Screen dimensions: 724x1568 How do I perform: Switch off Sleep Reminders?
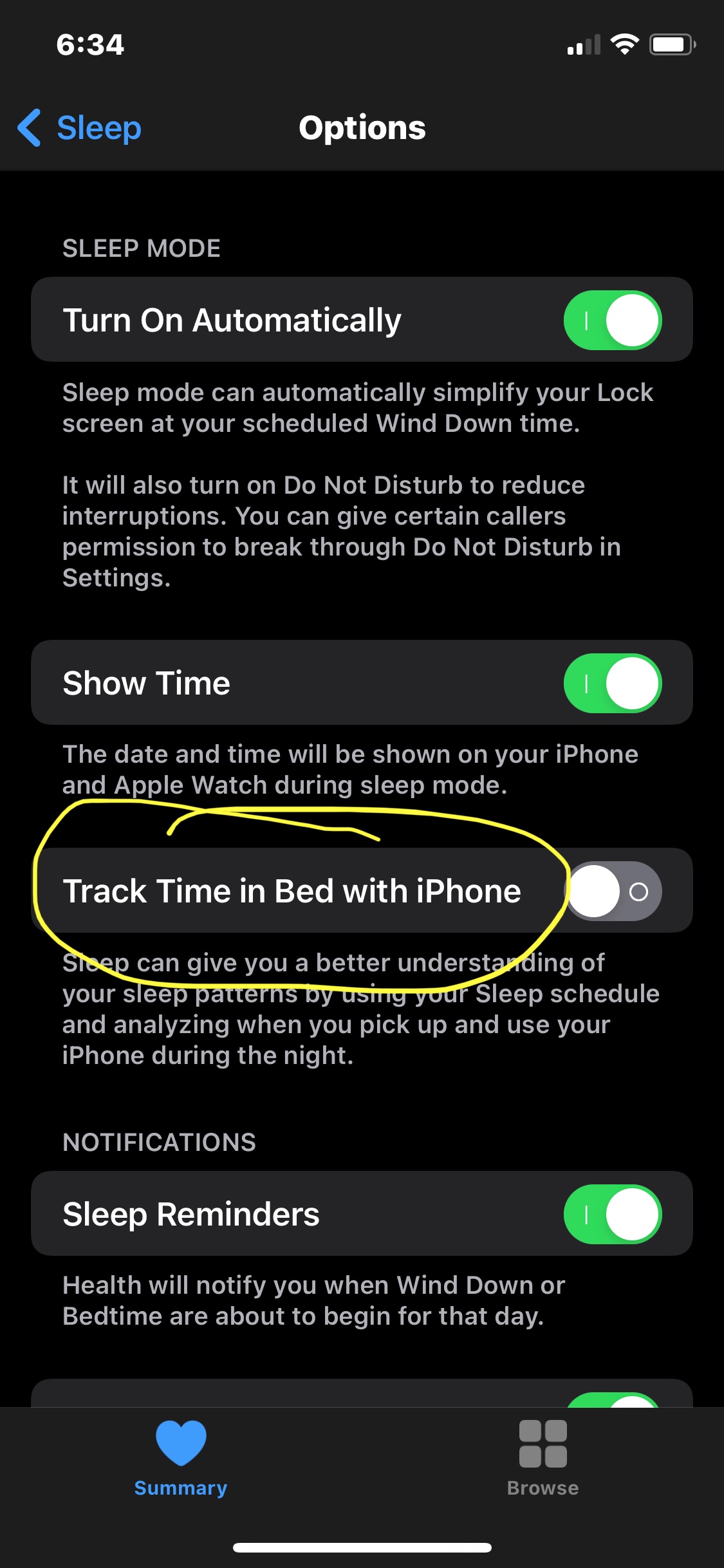(612, 1214)
